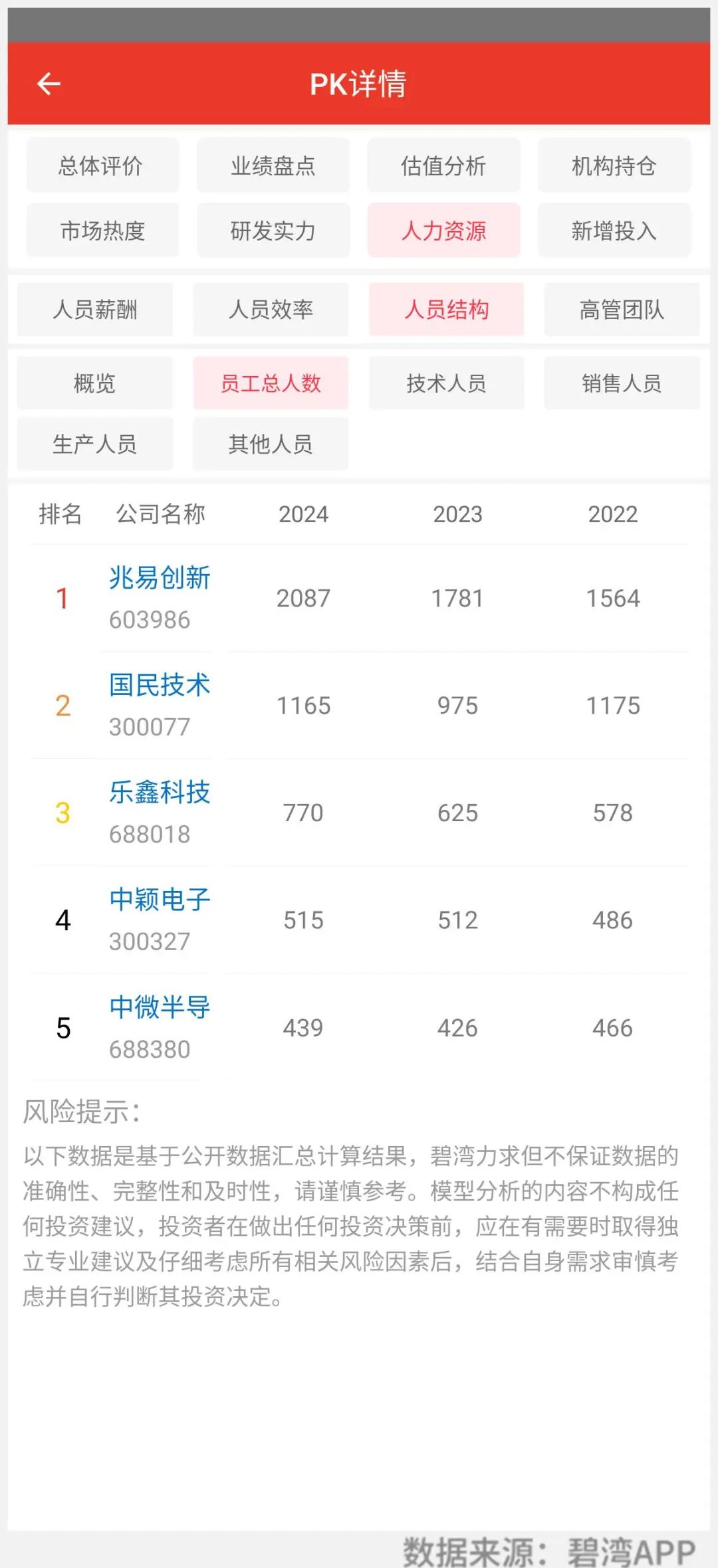The width and height of the screenshot is (718, 1568).
Task: Switch to 销售人员 statistics
Action: point(622,383)
